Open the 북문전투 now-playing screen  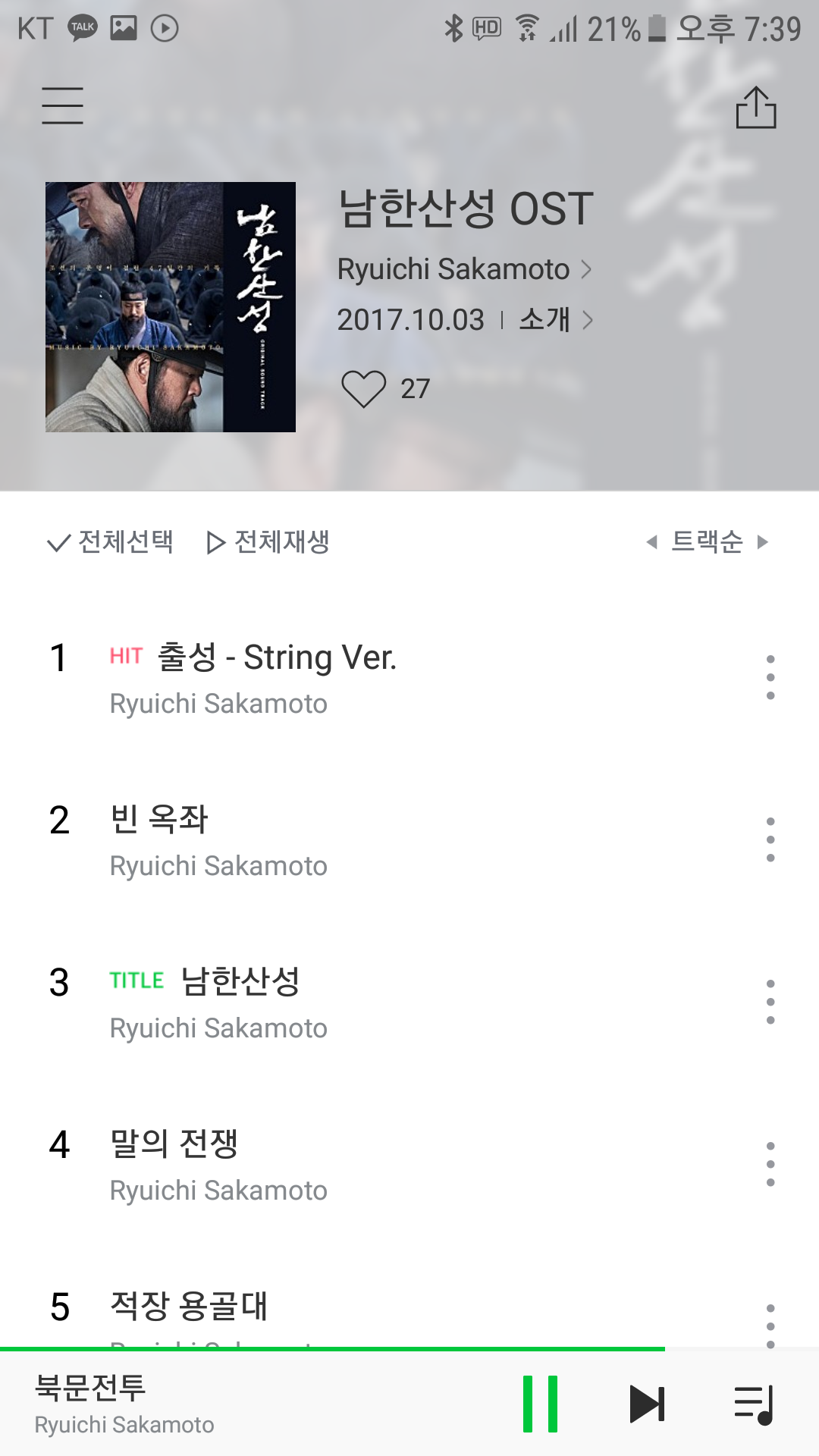[227, 1404]
